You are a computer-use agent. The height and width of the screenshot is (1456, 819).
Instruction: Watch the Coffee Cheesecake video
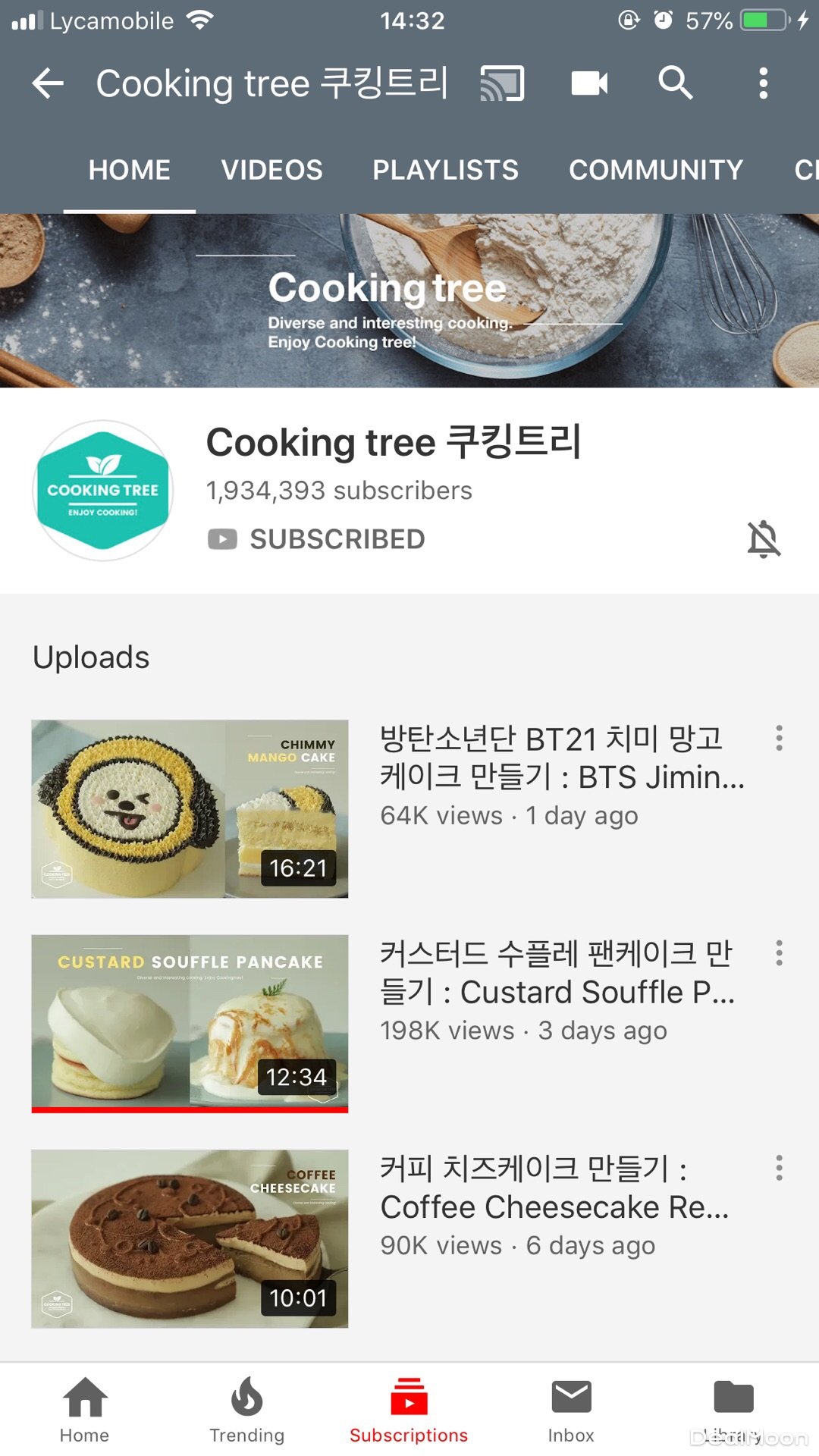coord(190,1238)
